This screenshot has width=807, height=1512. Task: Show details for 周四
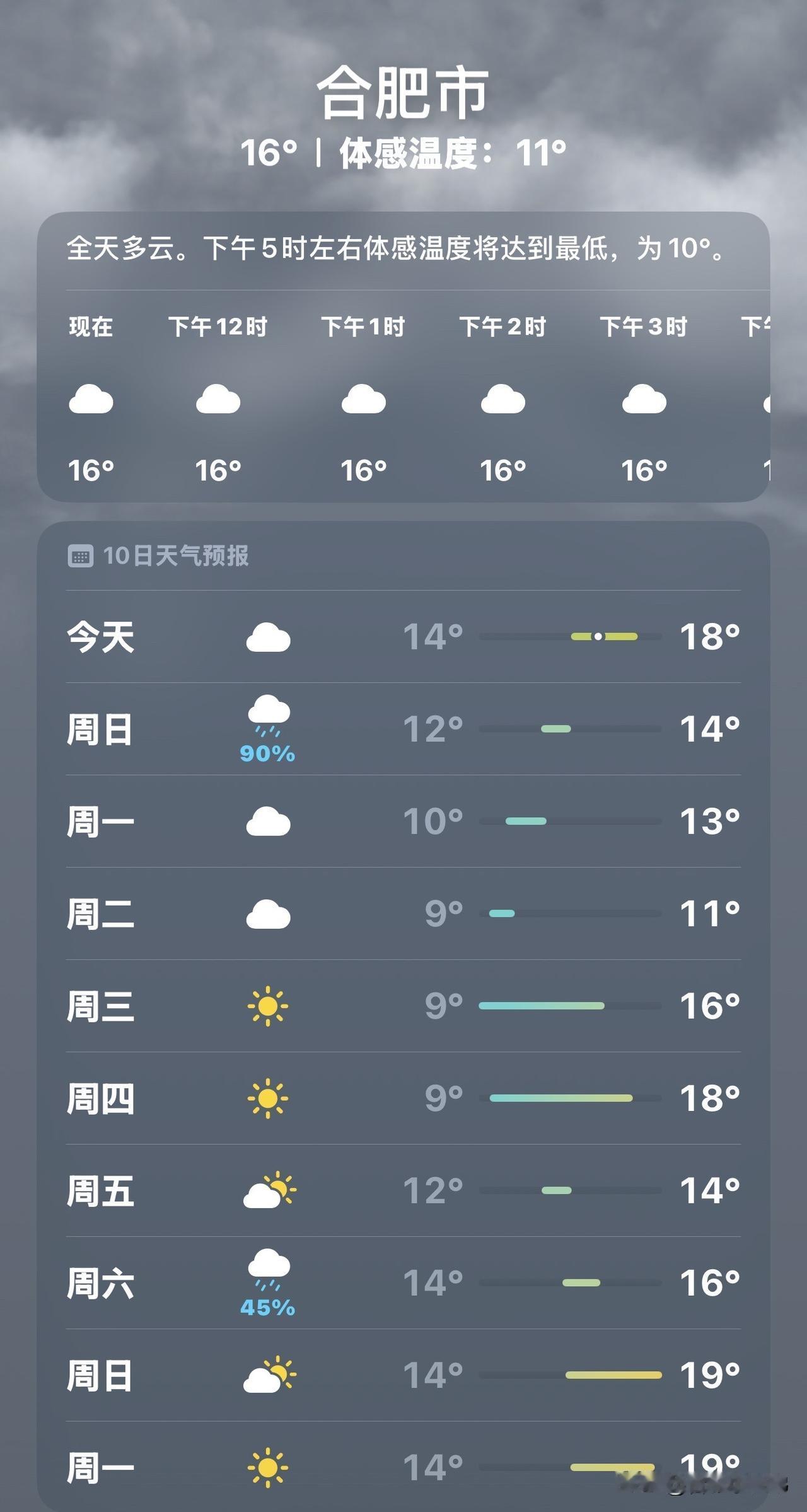(403, 1098)
